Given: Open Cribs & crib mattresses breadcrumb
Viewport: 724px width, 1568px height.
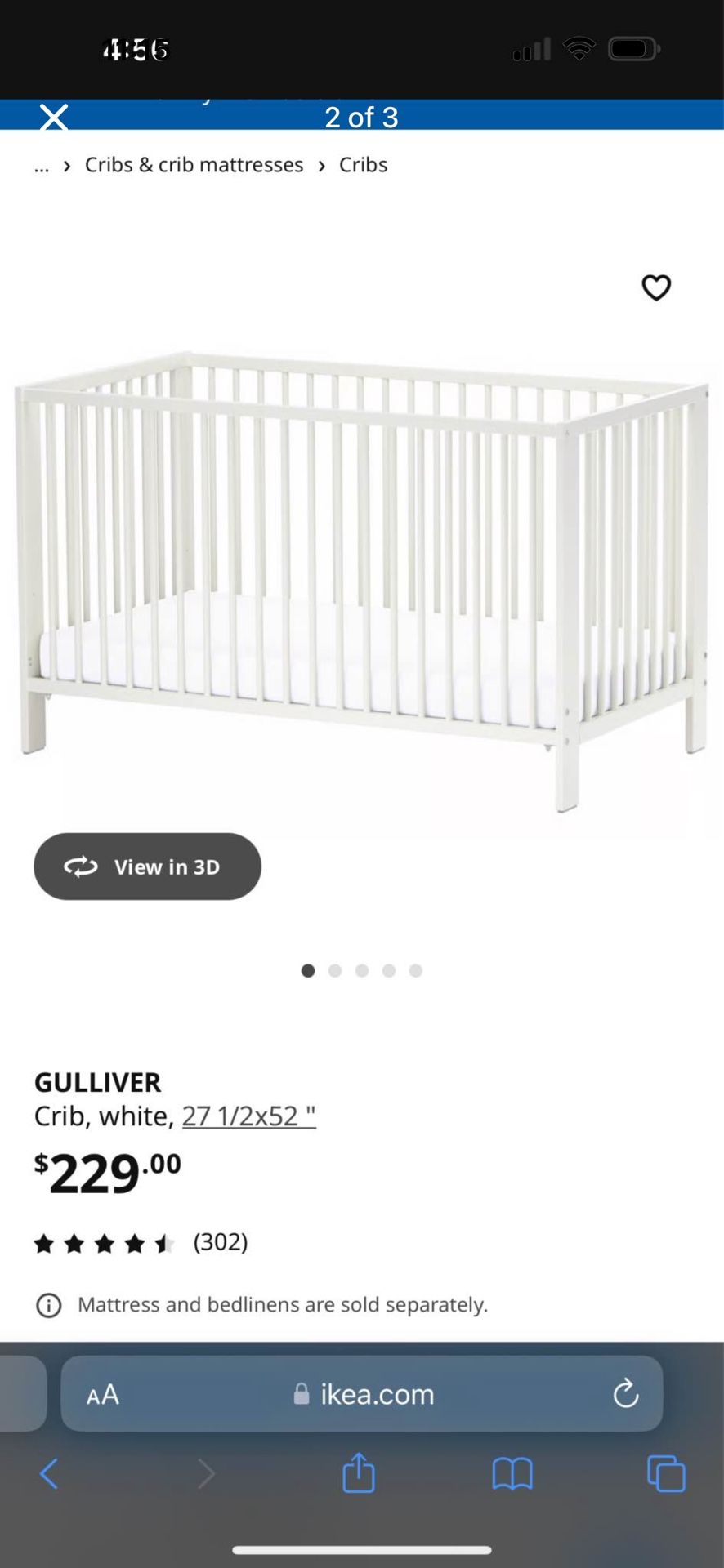Looking at the screenshot, I should tap(194, 165).
